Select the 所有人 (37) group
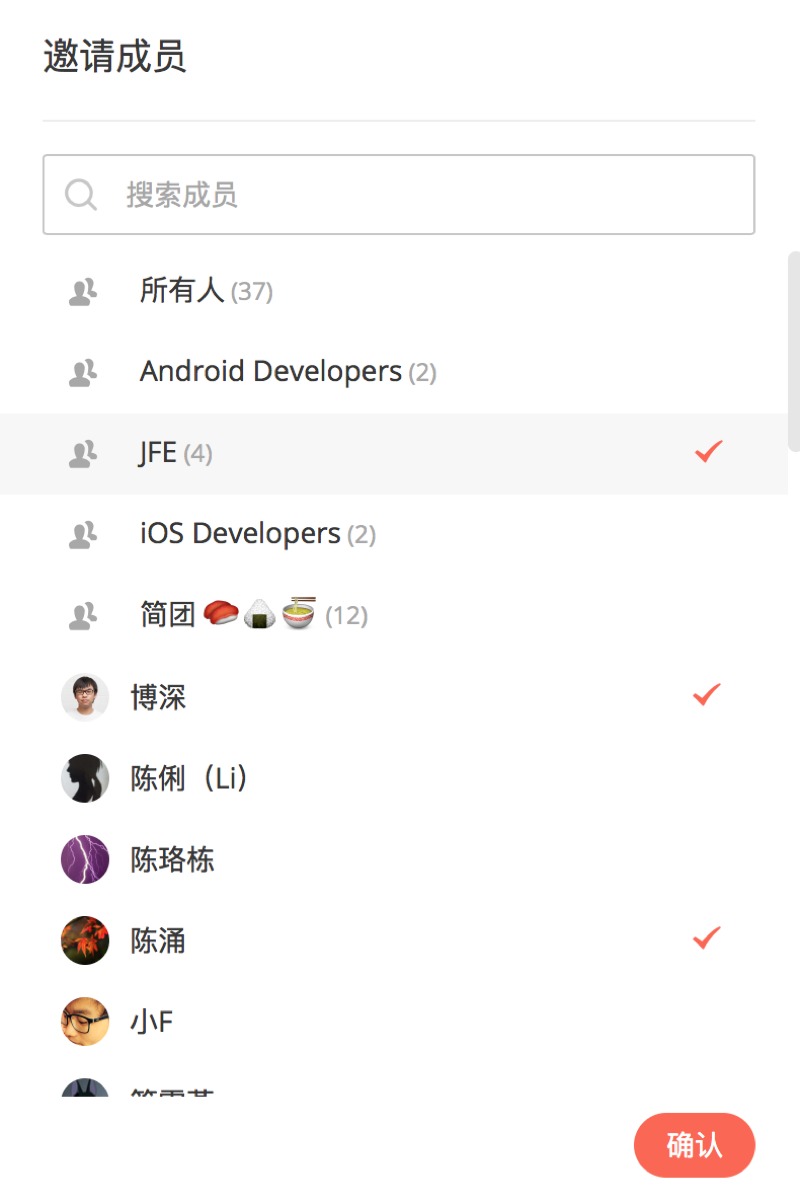This screenshot has height=1204, width=800. pyautogui.click(x=205, y=291)
